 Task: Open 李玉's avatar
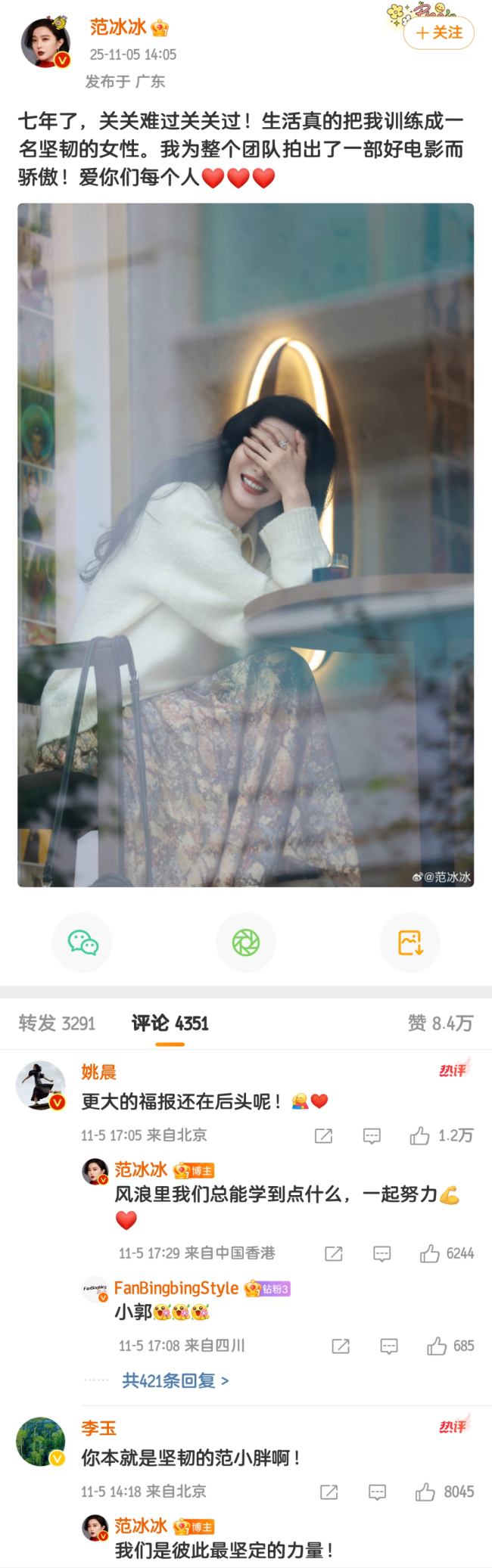[x=41, y=1442]
